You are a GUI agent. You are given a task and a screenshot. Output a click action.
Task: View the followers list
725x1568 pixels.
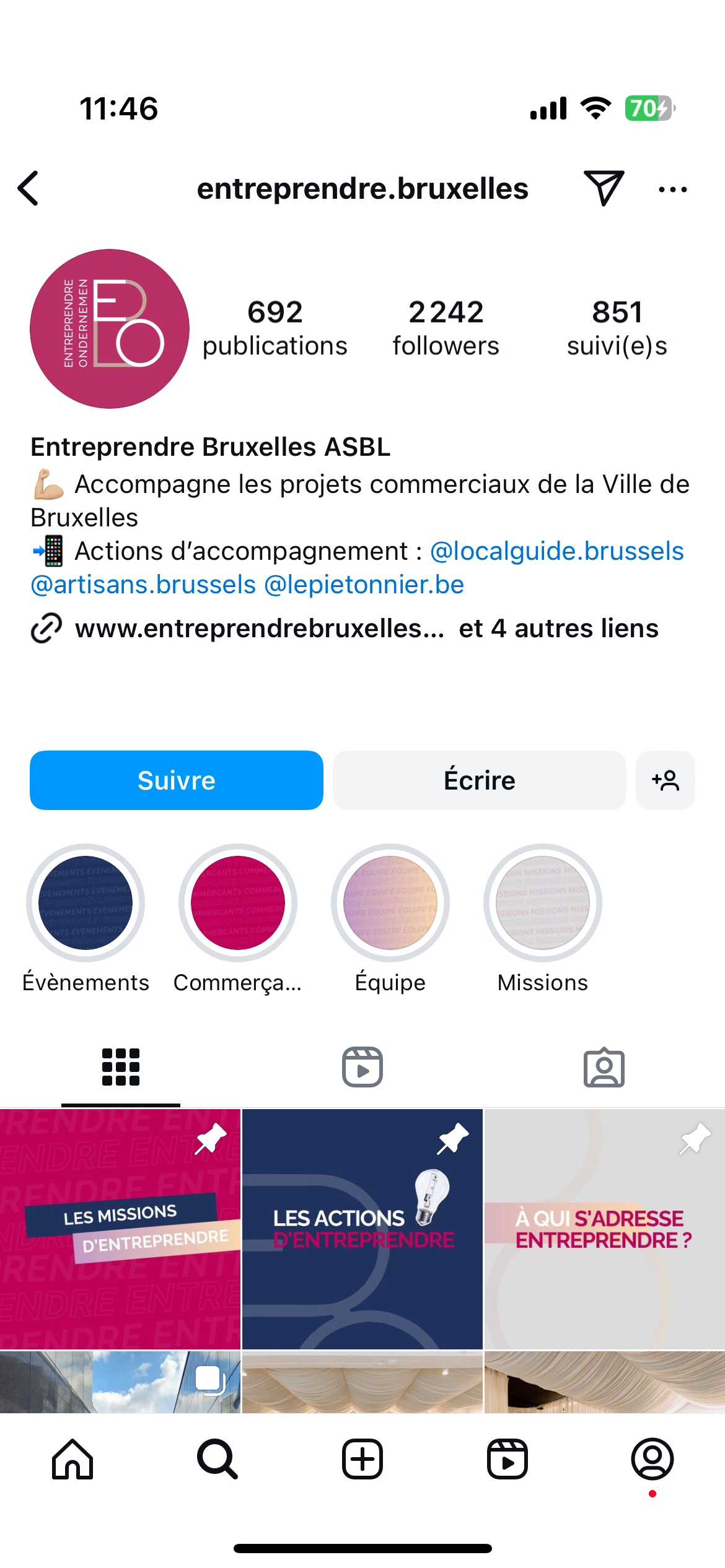coord(446,328)
